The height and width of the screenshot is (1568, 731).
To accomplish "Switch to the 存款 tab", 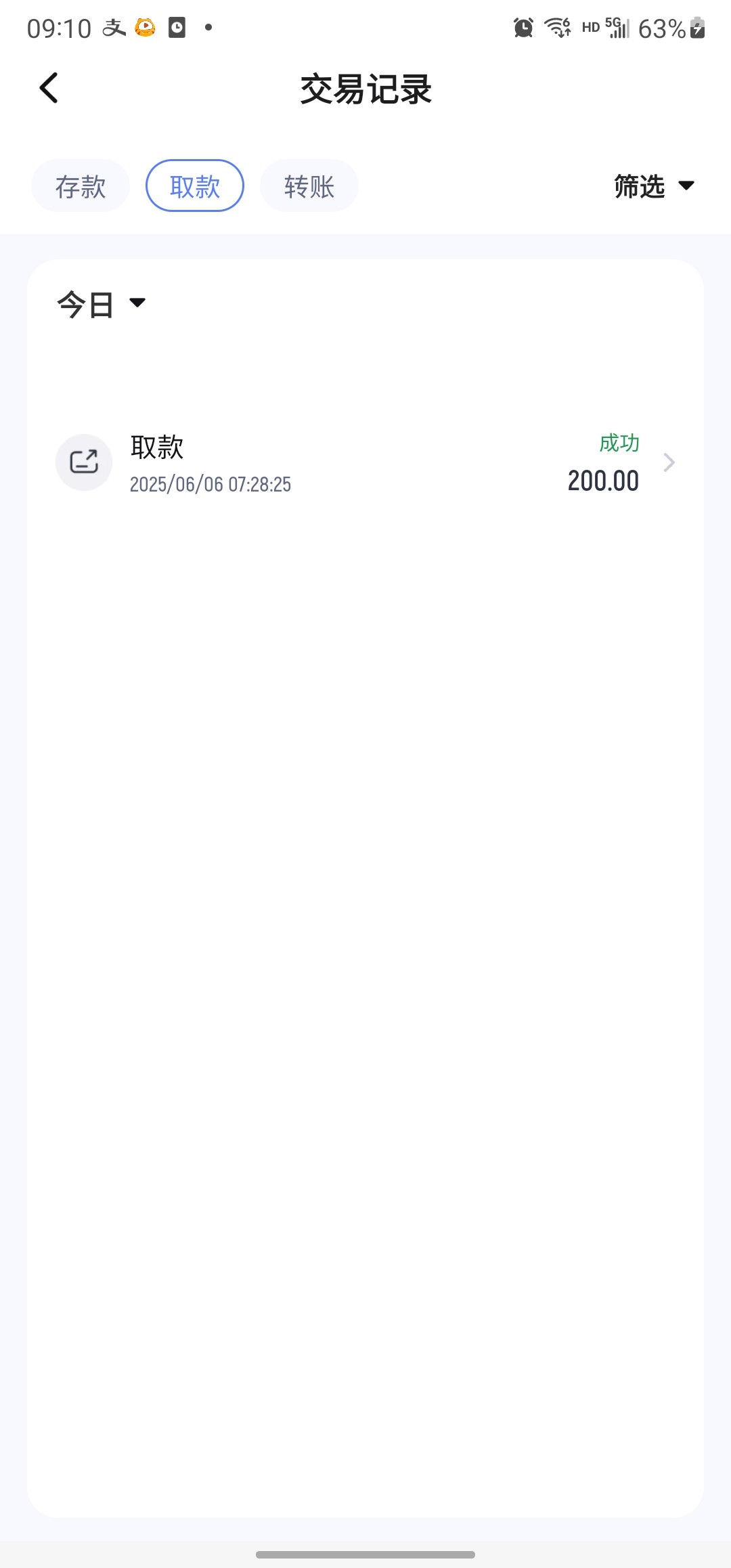I will coord(81,186).
